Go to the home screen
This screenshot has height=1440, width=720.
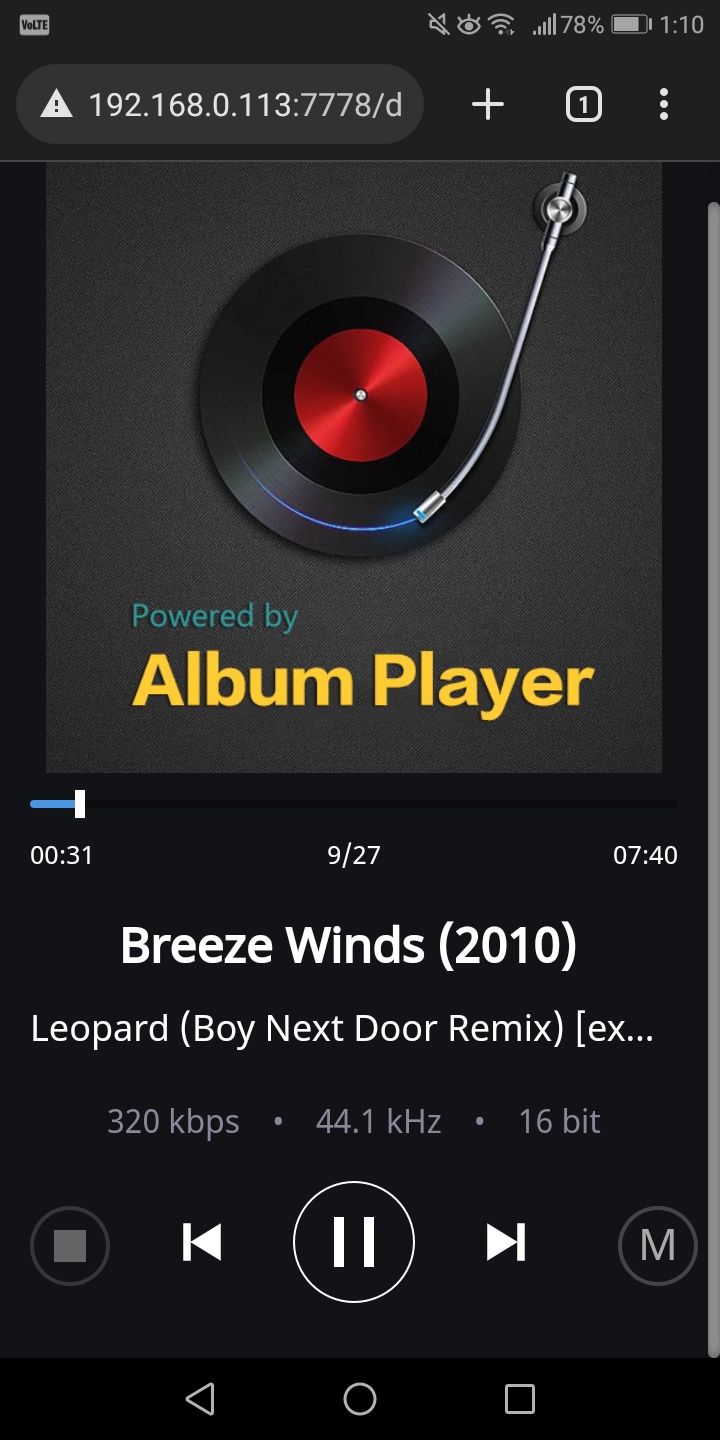(360, 1398)
